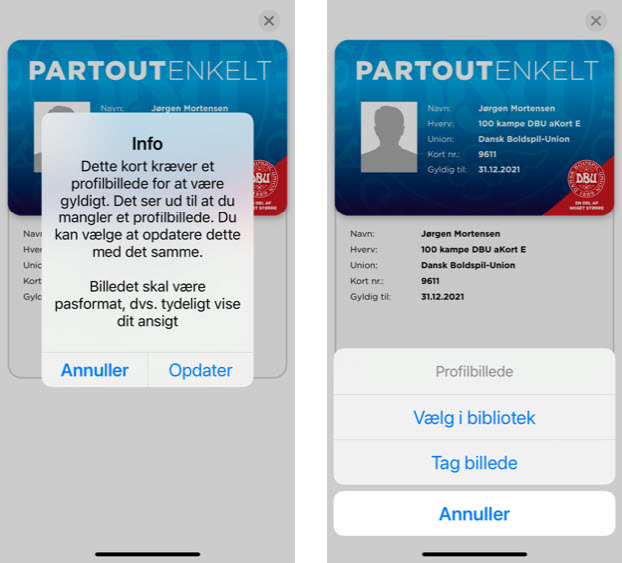Close the card screen behind the Info dialog
Image resolution: width=622 pixels, height=563 pixels.
268,21
